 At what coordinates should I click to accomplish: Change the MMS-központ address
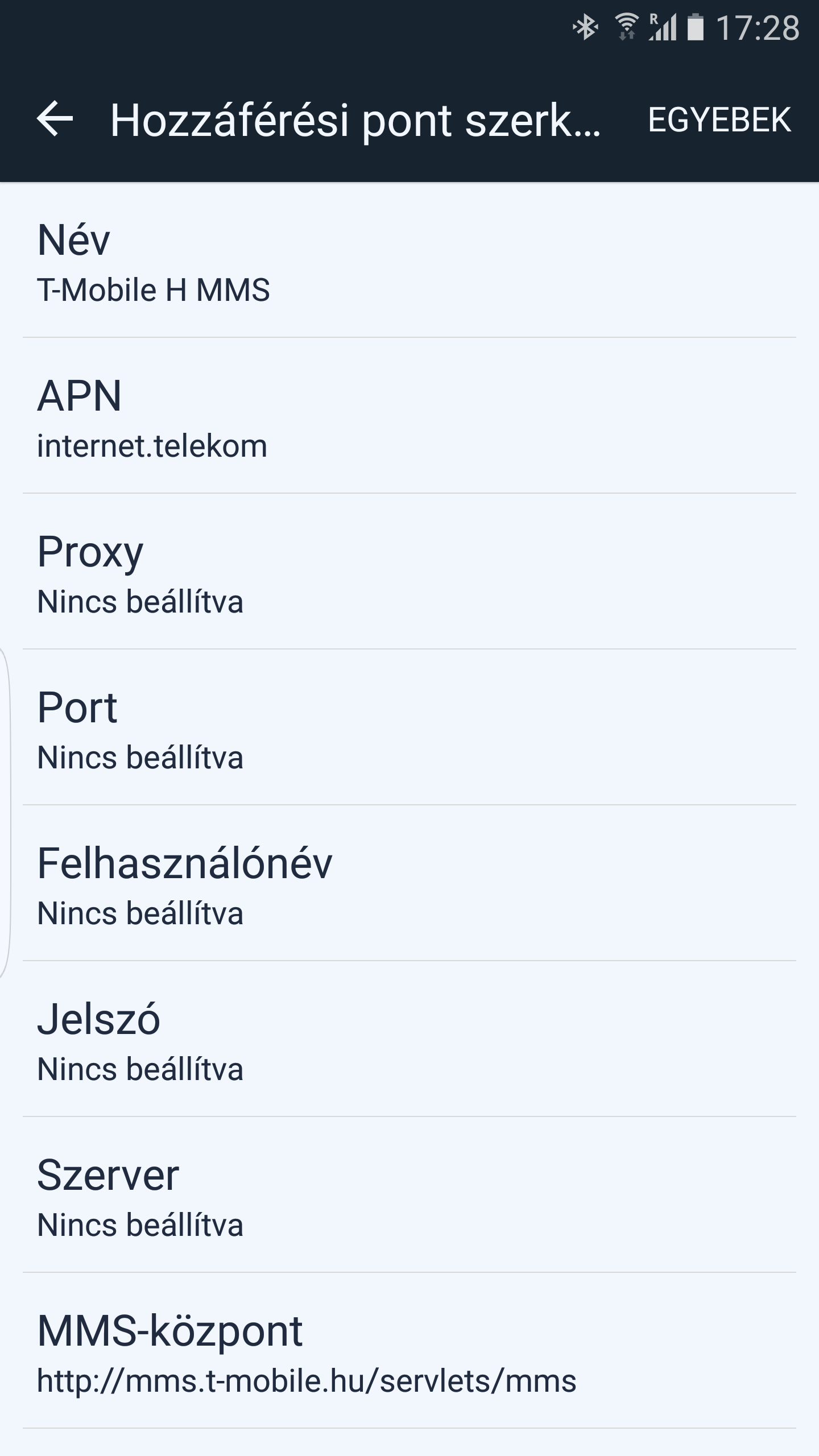point(409,1351)
